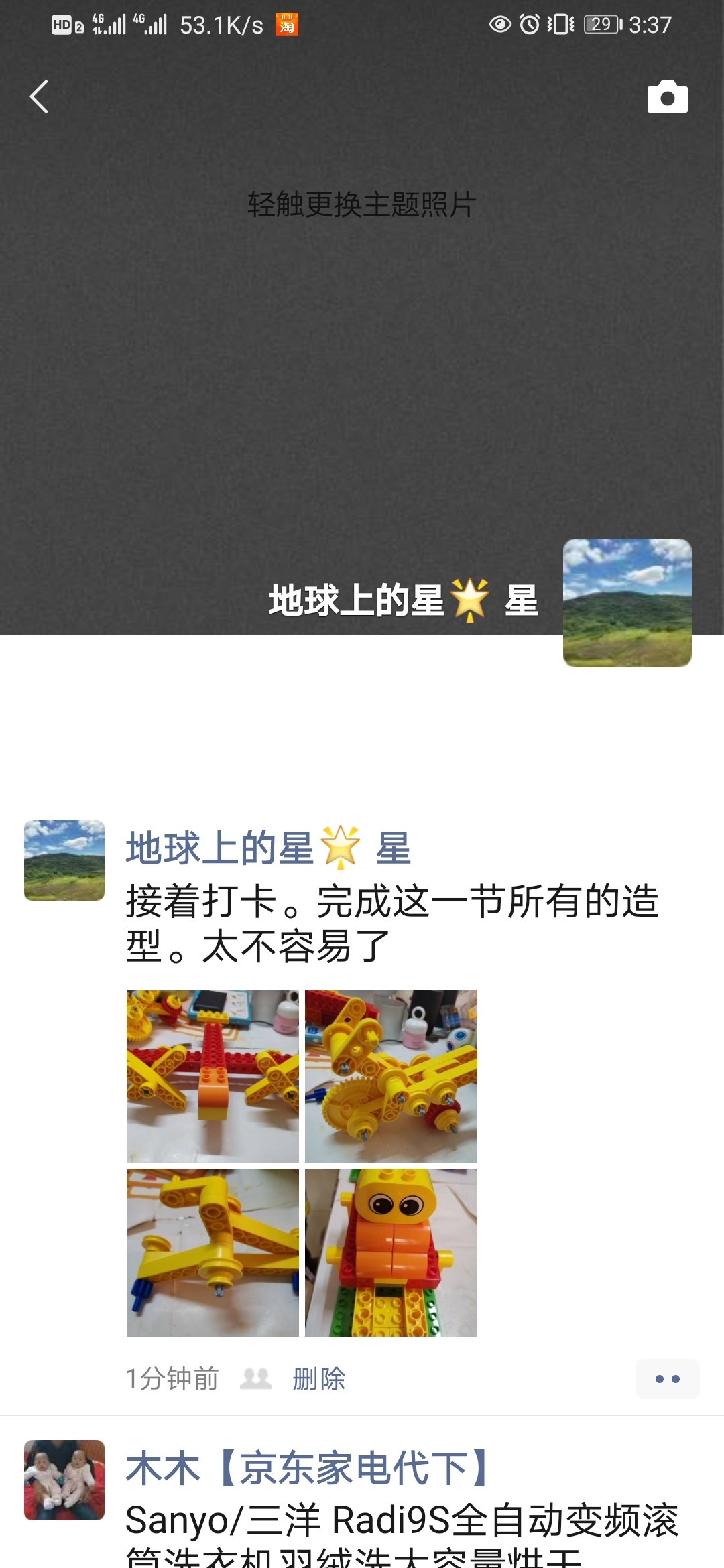View the yellow lever arm Lego photo
The height and width of the screenshot is (1568, 724).
pyautogui.click(x=213, y=1252)
